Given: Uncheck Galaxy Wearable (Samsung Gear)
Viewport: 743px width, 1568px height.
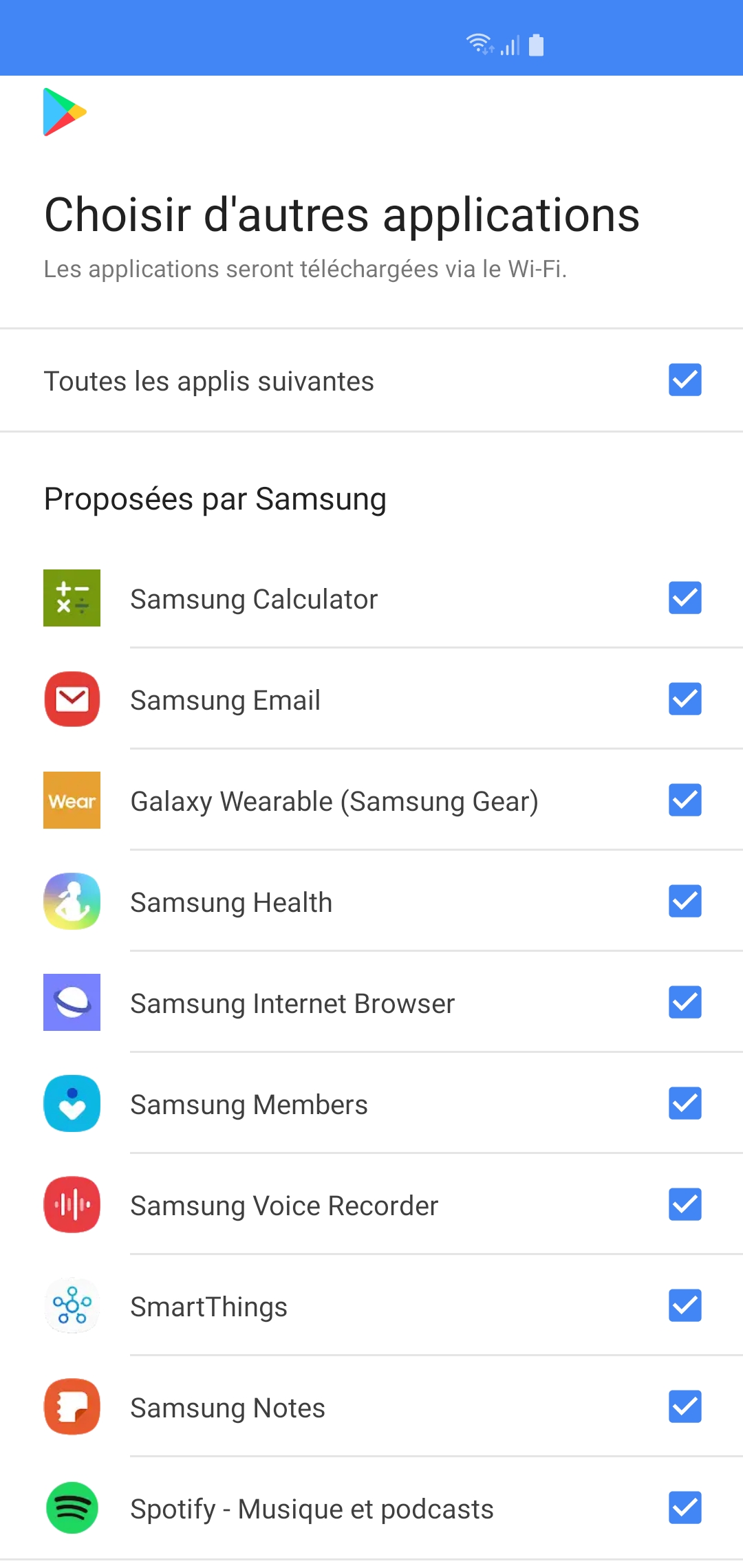Looking at the screenshot, I should [x=685, y=800].
